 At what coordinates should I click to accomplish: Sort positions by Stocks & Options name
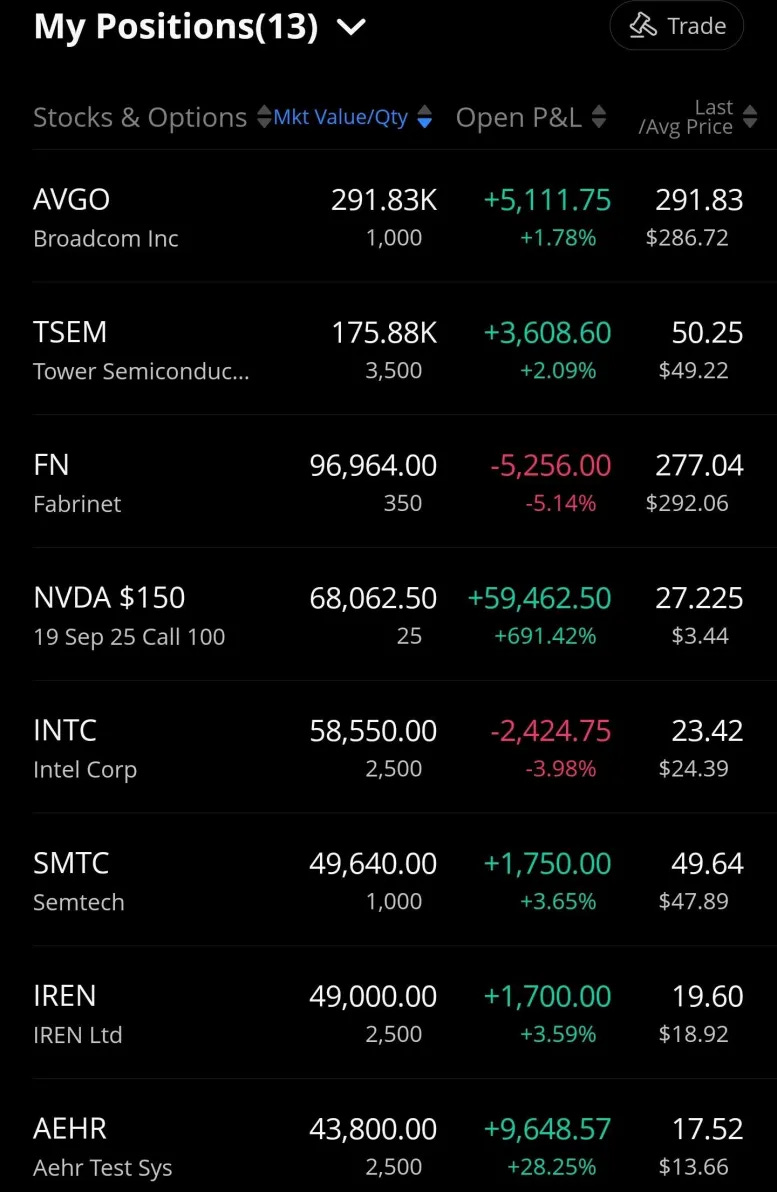[x=150, y=118]
